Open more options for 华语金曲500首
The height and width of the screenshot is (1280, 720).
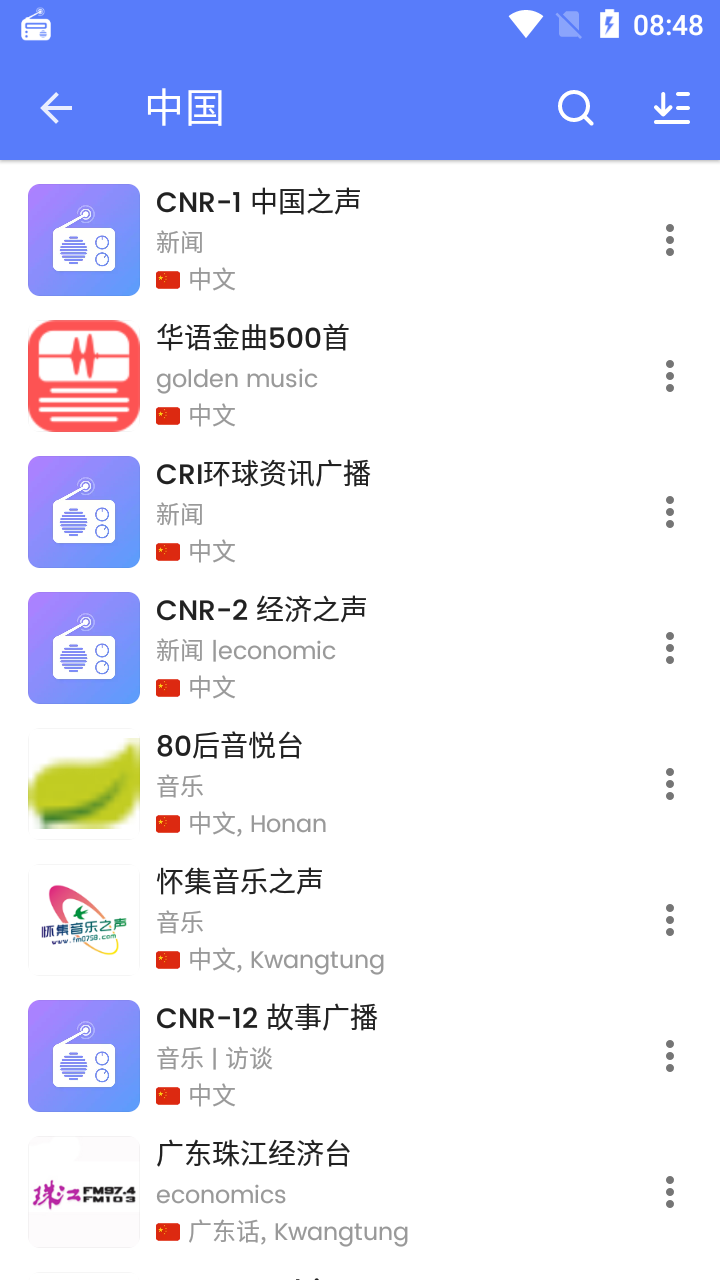670,376
